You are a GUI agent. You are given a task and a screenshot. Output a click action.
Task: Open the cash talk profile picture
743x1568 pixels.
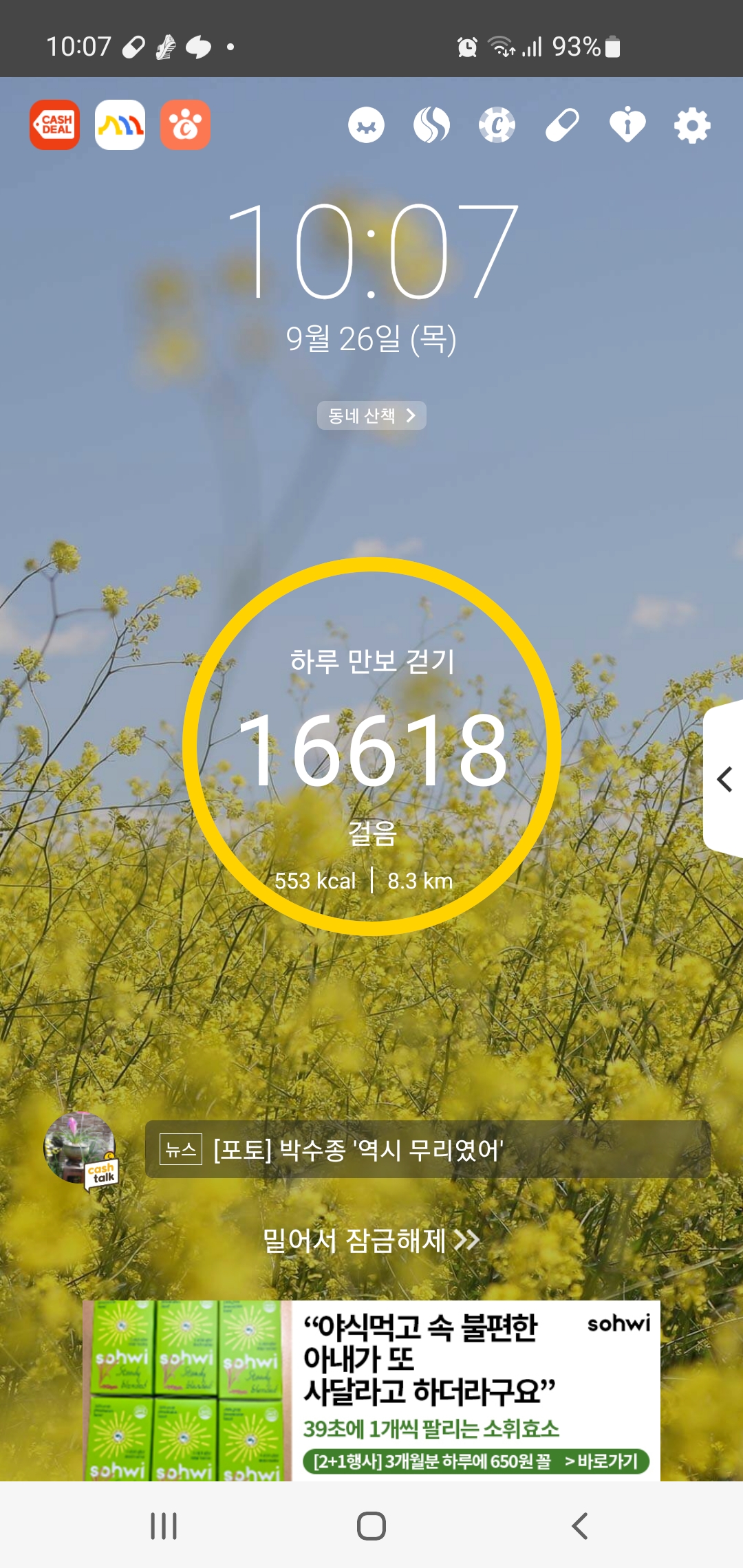click(x=80, y=1148)
